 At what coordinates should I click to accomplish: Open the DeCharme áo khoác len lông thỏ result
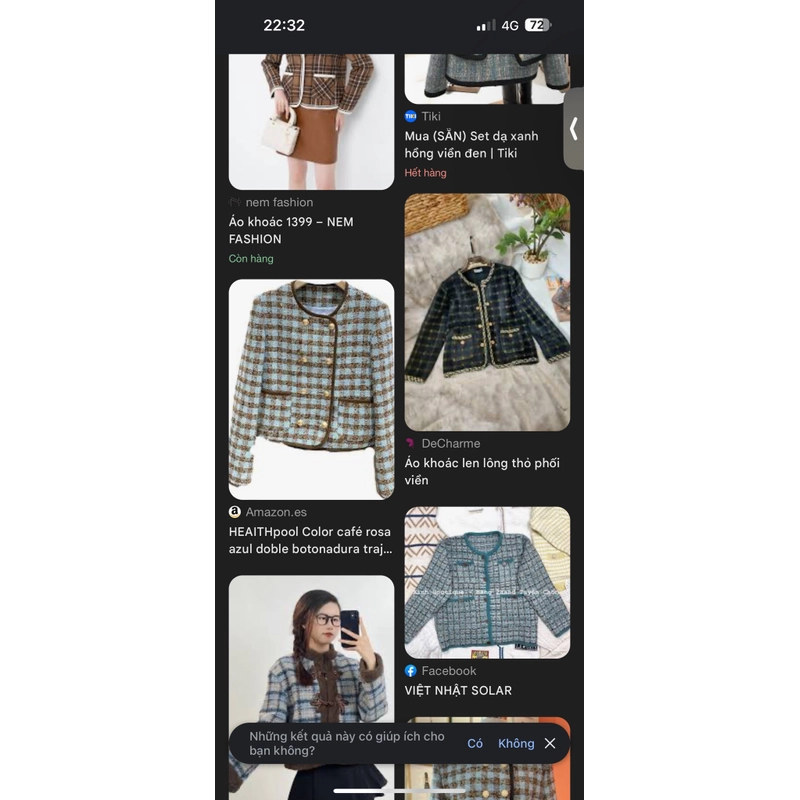(487, 312)
